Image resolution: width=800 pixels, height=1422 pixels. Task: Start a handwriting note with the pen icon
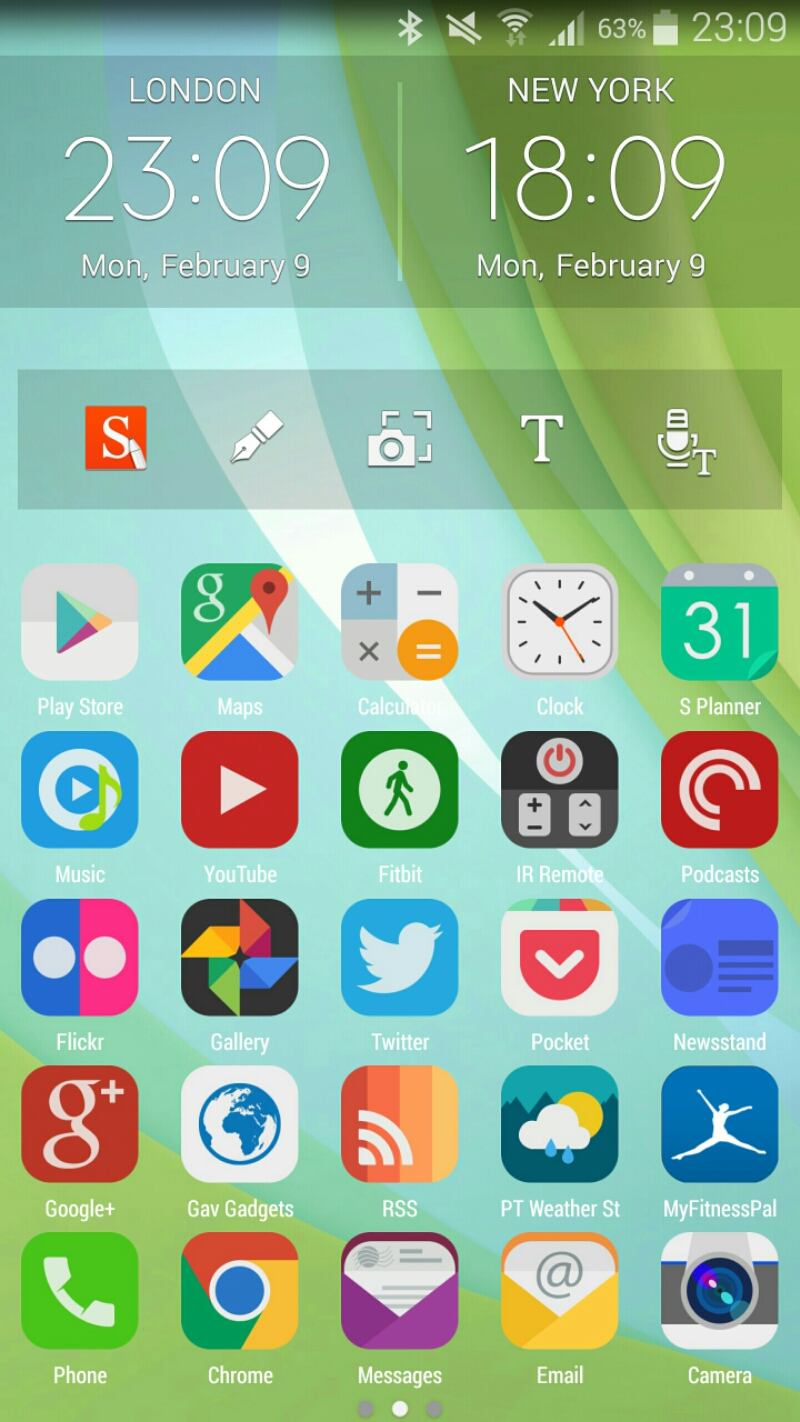(257, 438)
